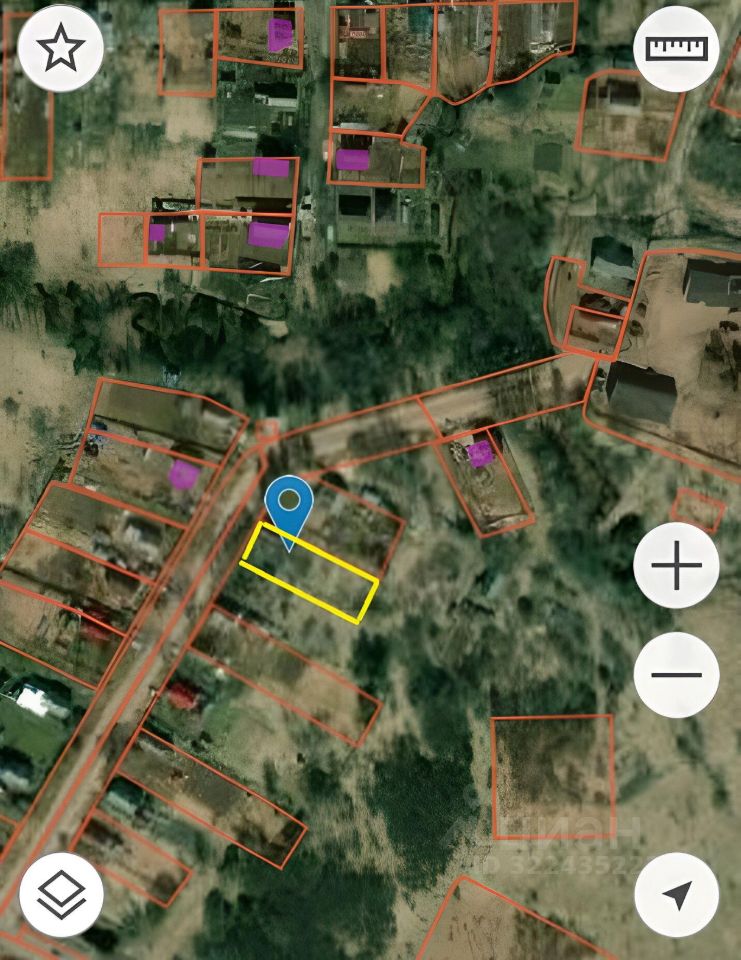Add this plot to favorites with the star
The width and height of the screenshot is (741, 960).
coord(61,47)
